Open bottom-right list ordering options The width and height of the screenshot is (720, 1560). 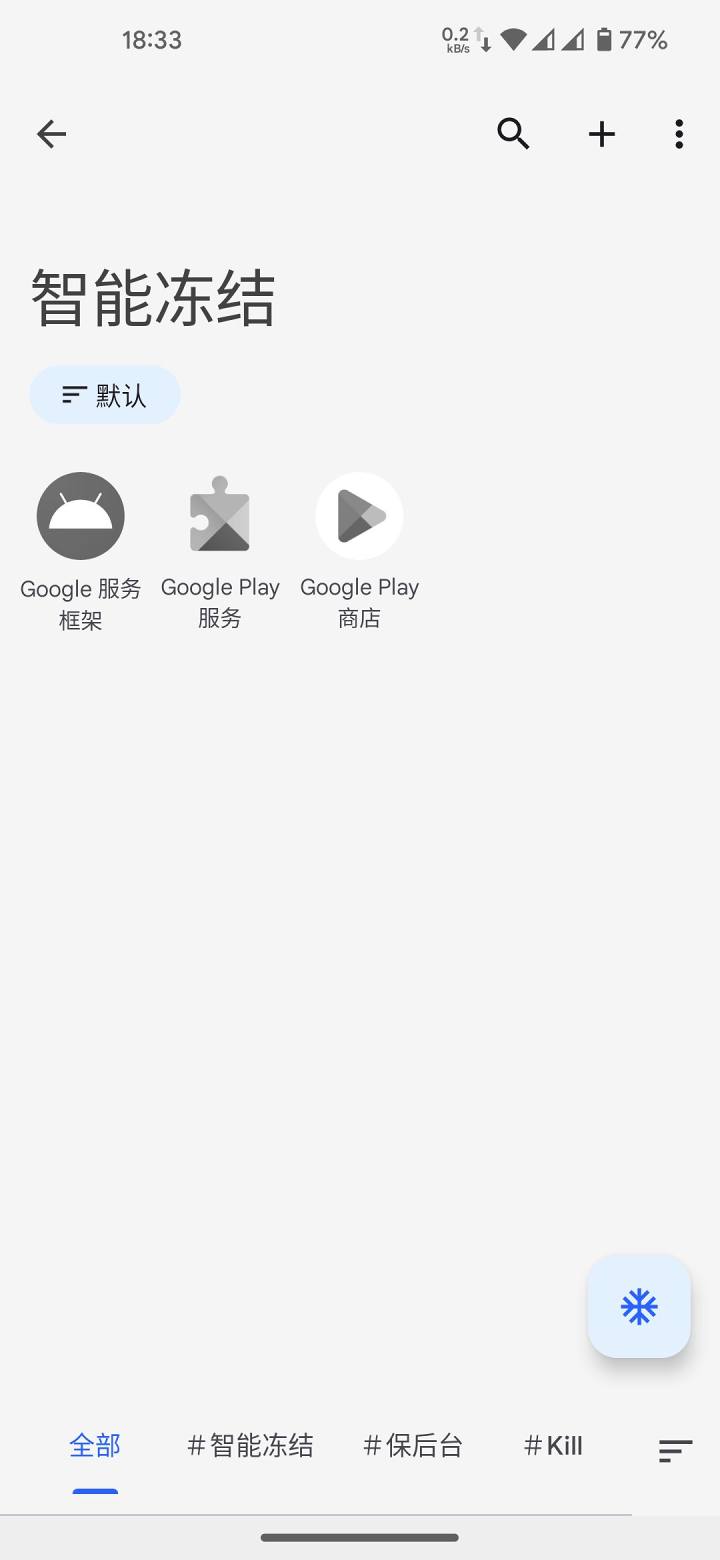pos(674,1446)
